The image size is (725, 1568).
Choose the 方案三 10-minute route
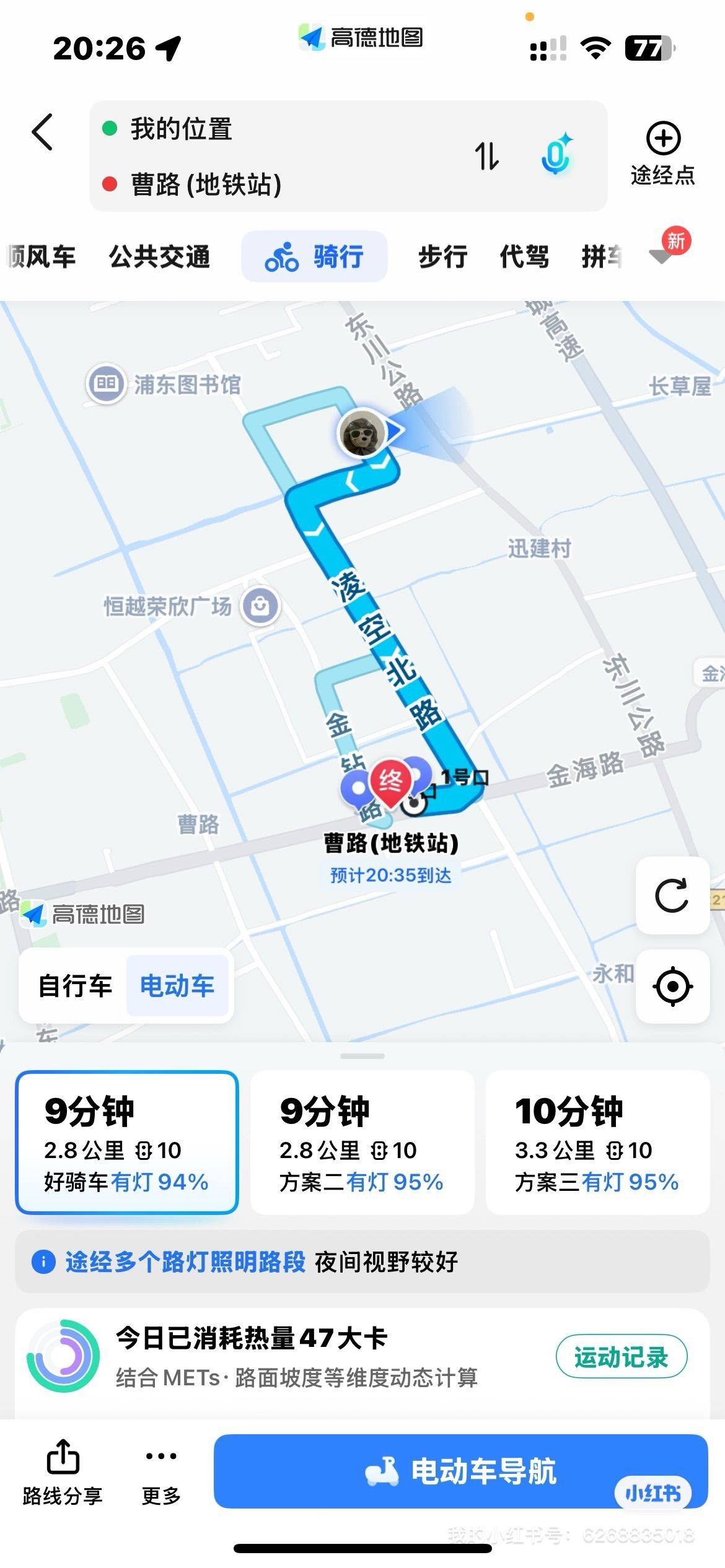click(597, 1142)
